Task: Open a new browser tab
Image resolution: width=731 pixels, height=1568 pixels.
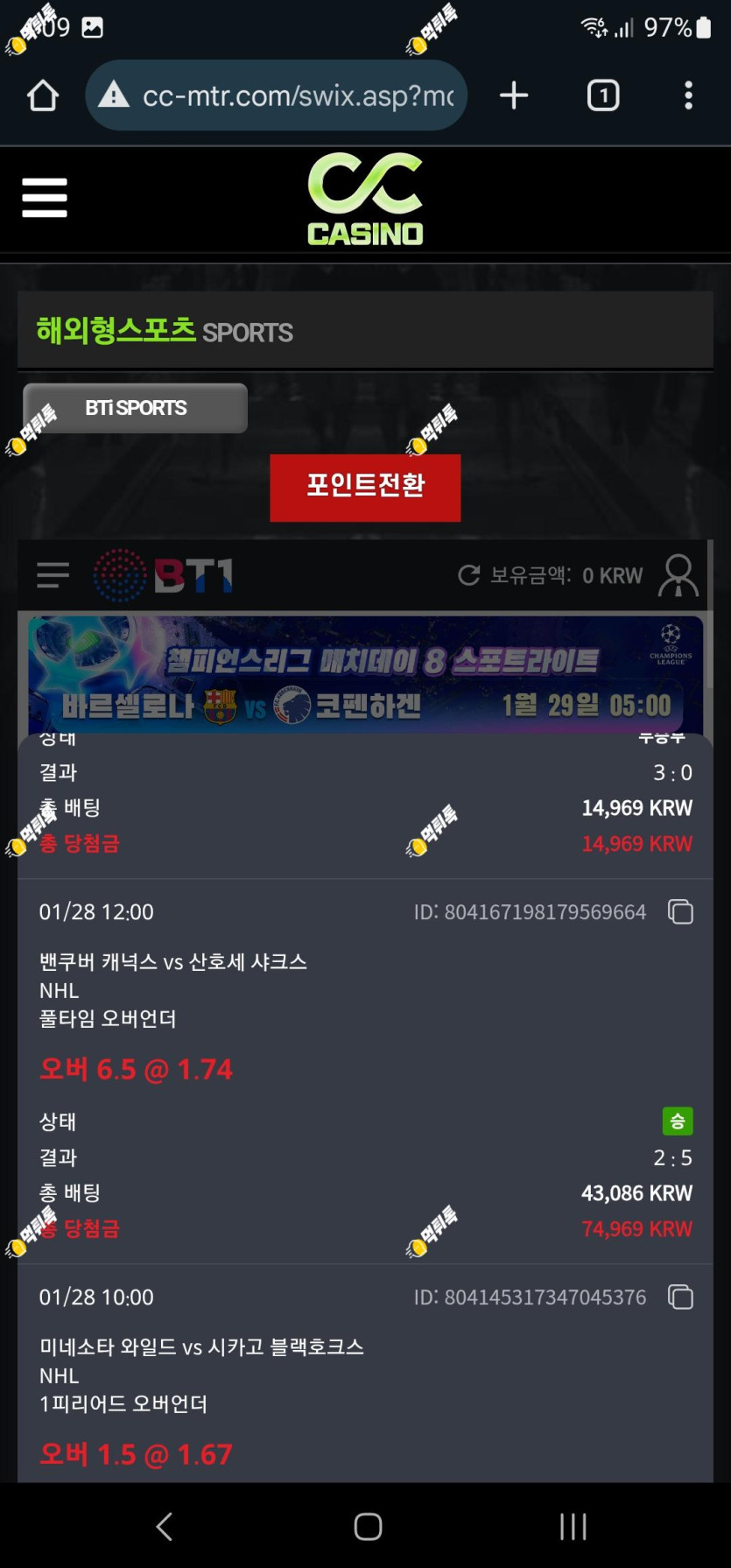Action: point(514,95)
